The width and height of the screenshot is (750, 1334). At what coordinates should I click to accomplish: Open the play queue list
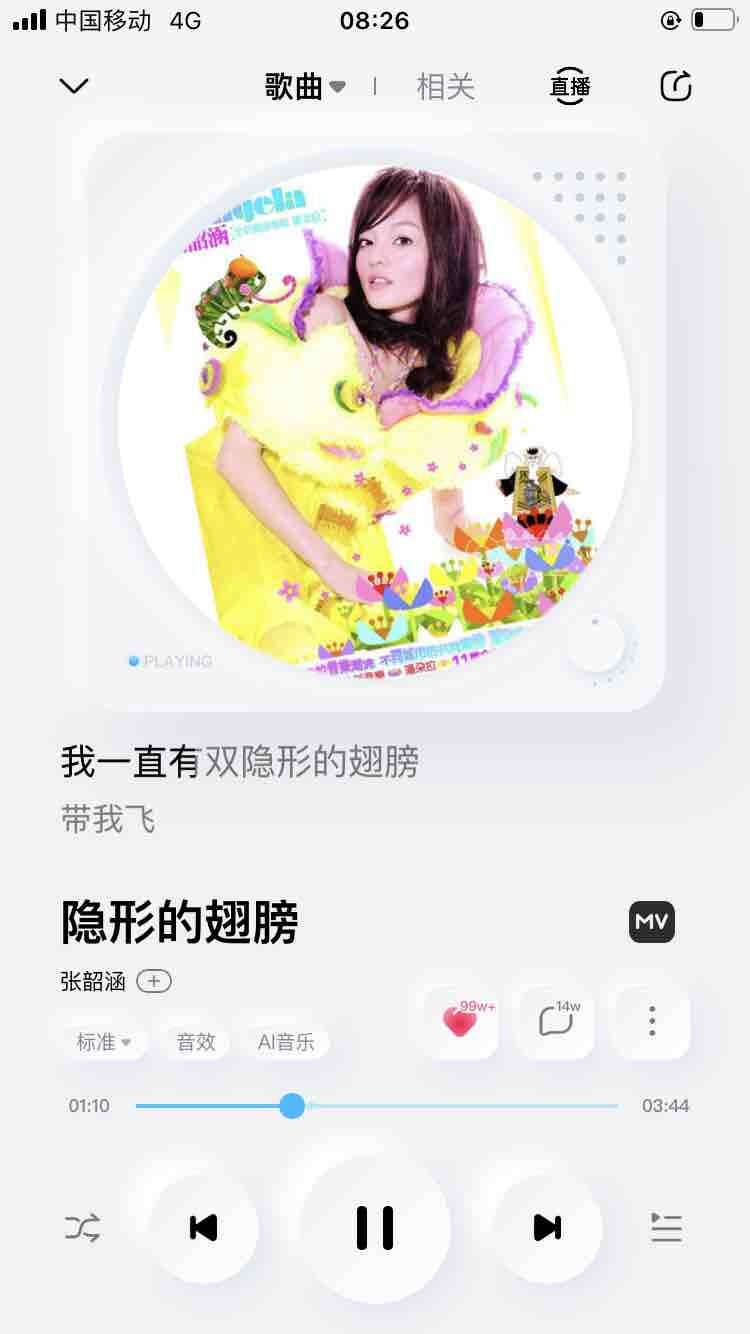(x=666, y=1227)
